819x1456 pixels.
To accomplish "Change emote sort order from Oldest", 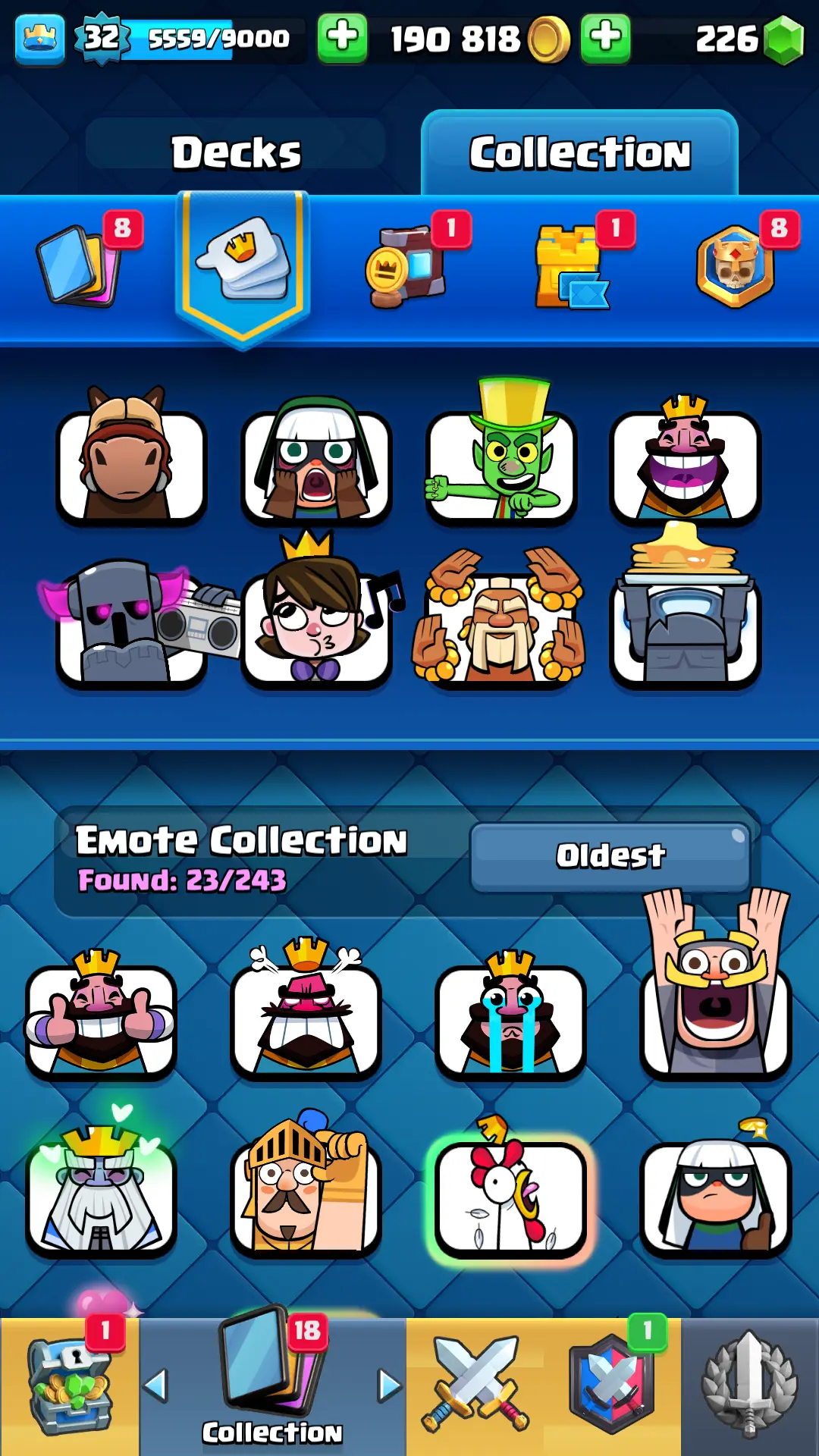I will click(x=610, y=856).
